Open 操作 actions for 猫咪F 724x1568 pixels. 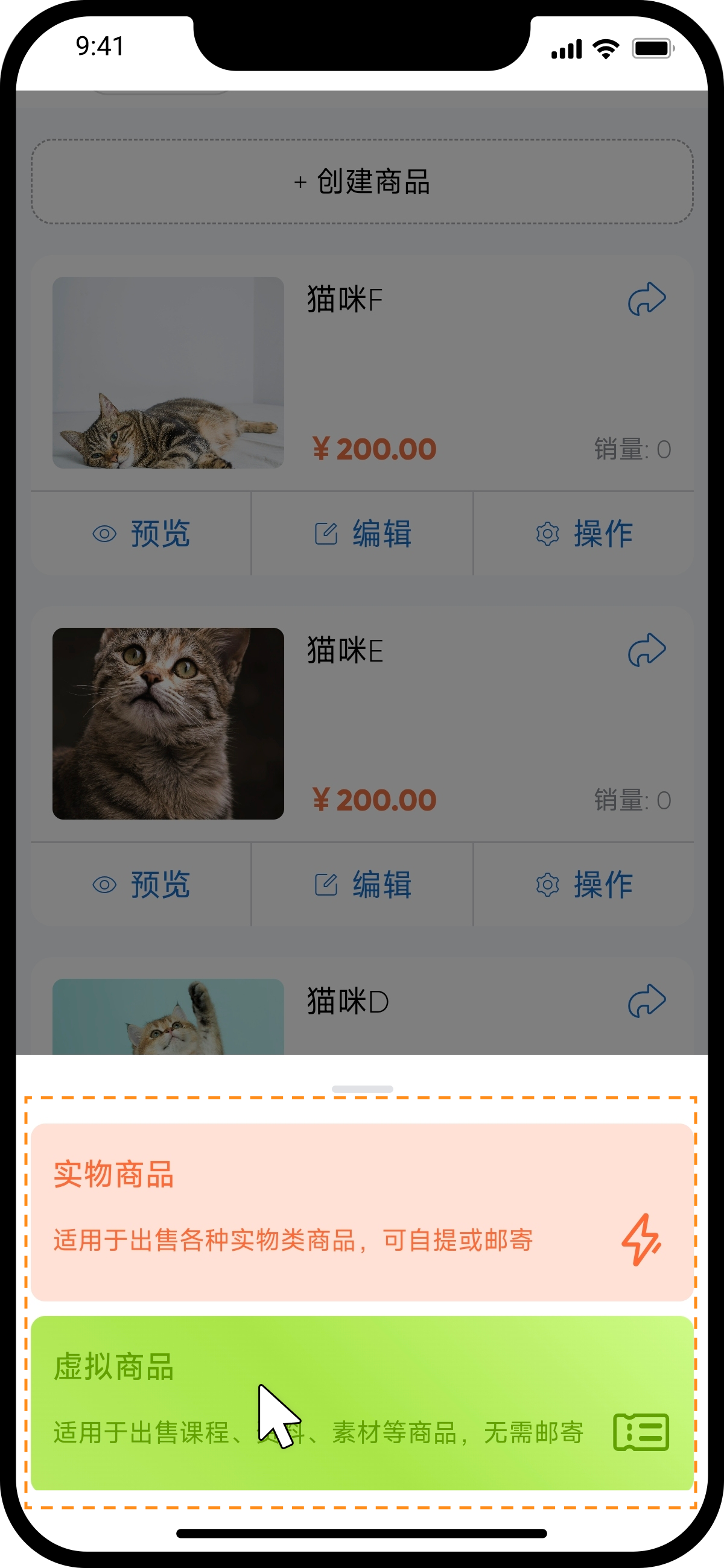point(583,534)
